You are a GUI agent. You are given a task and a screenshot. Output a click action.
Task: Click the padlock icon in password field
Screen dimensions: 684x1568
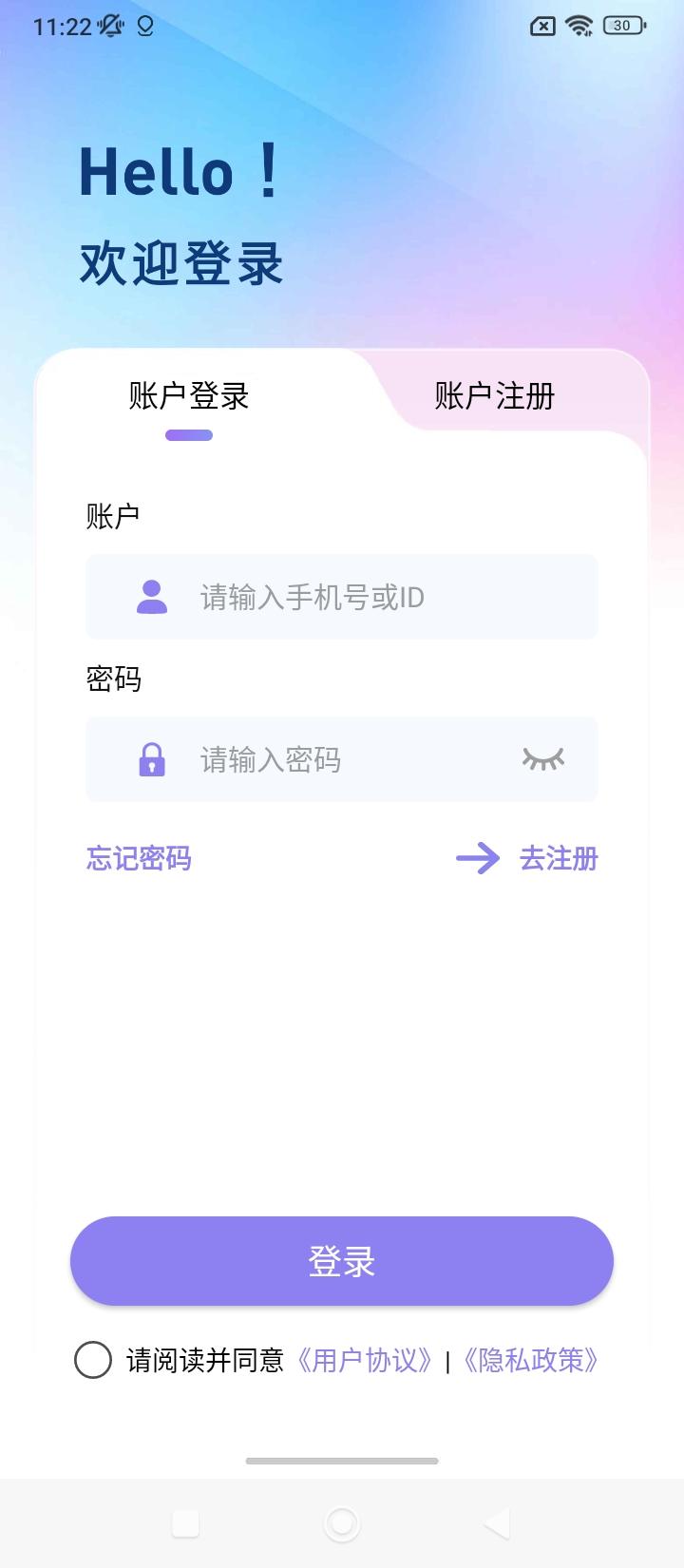tap(151, 759)
